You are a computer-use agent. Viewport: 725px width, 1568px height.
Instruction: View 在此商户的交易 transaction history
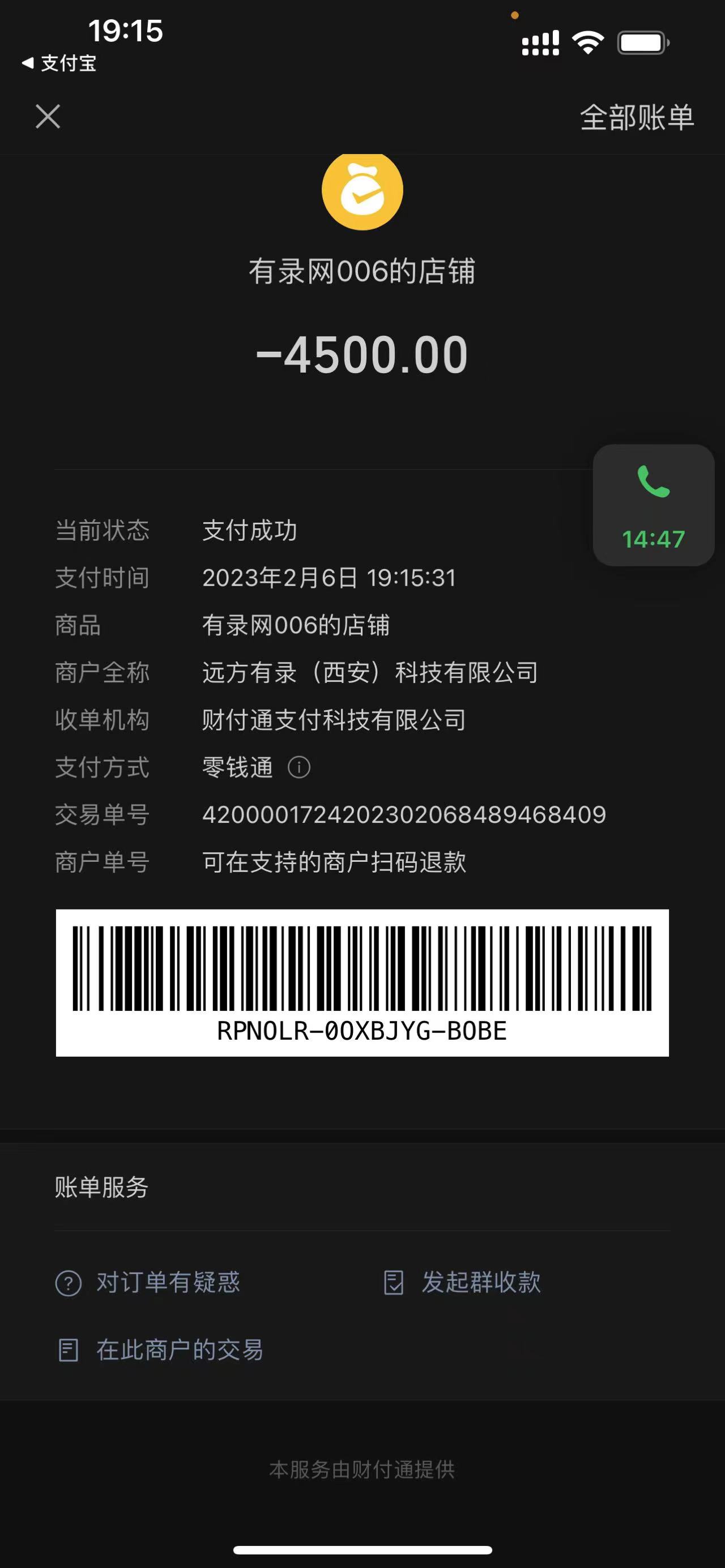pyautogui.click(x=161, y=1349)
